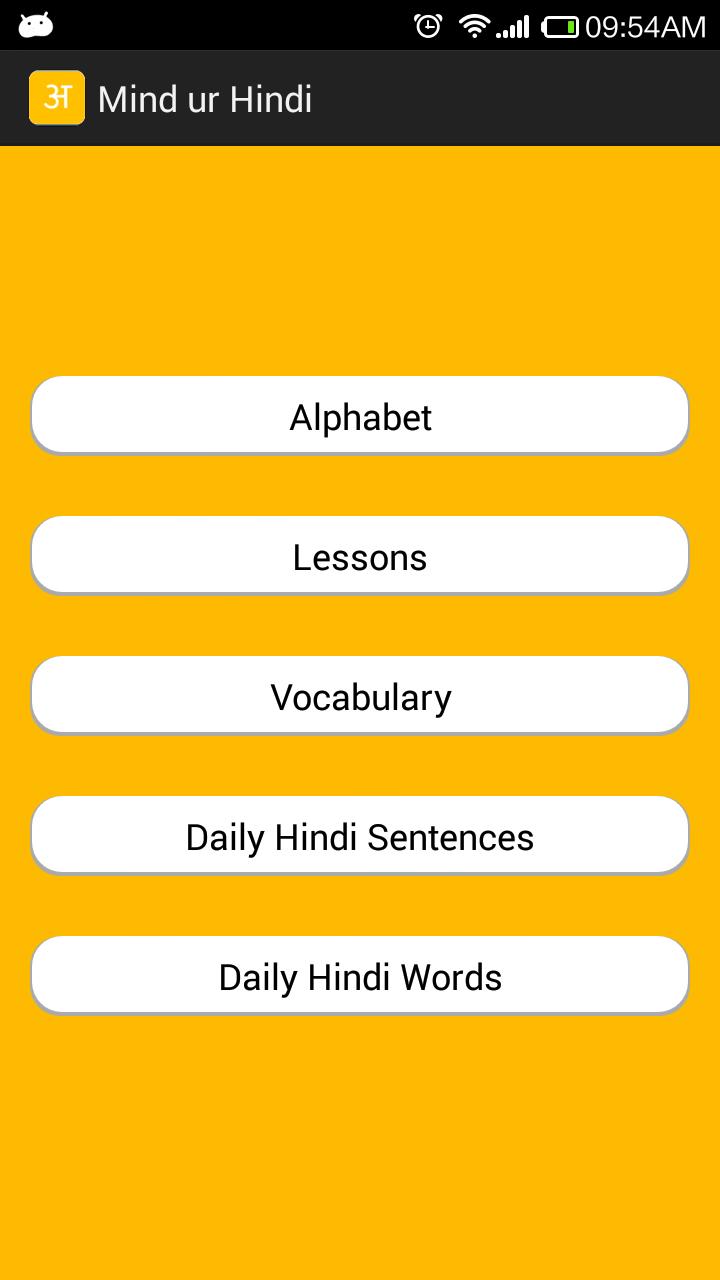Go to Lessons
Viewport: 720px width, 1280px height.
(360, 556)
